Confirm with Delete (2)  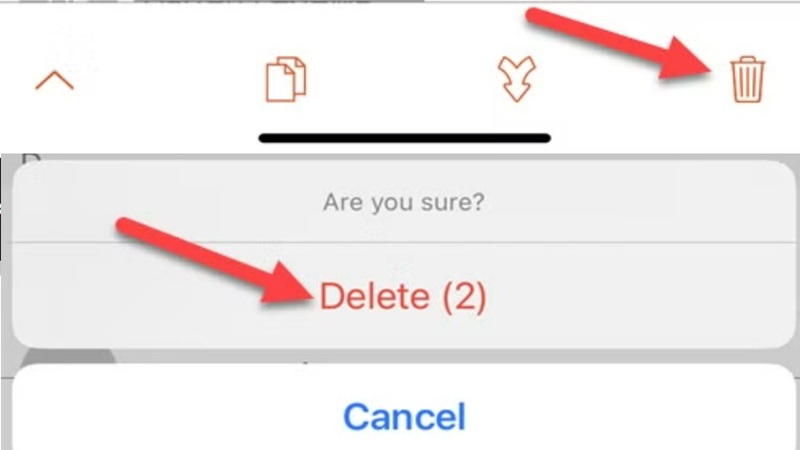click(402, 297)
